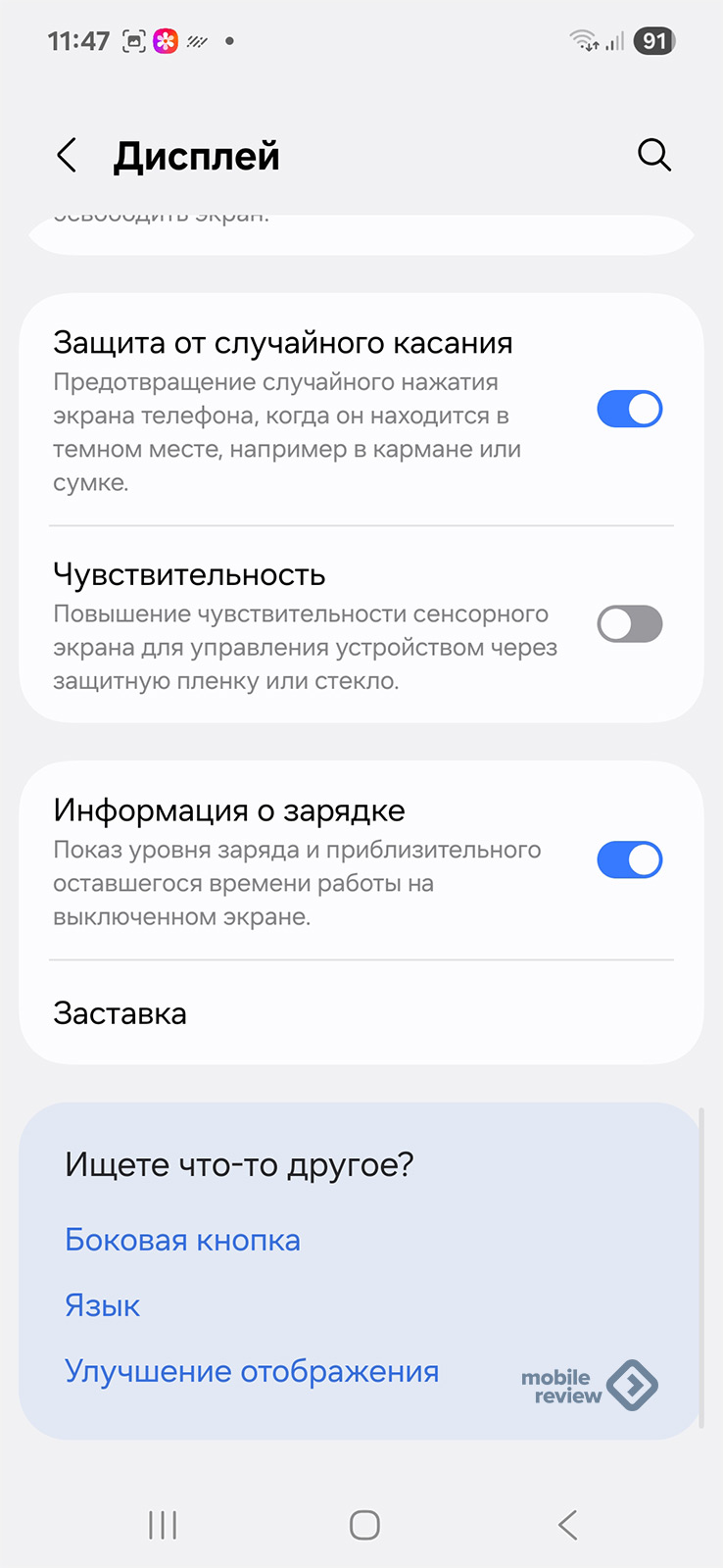723x1568 pixels.
Task: Open the Боковая кнопка link
Action: [x=182, y=1240]
